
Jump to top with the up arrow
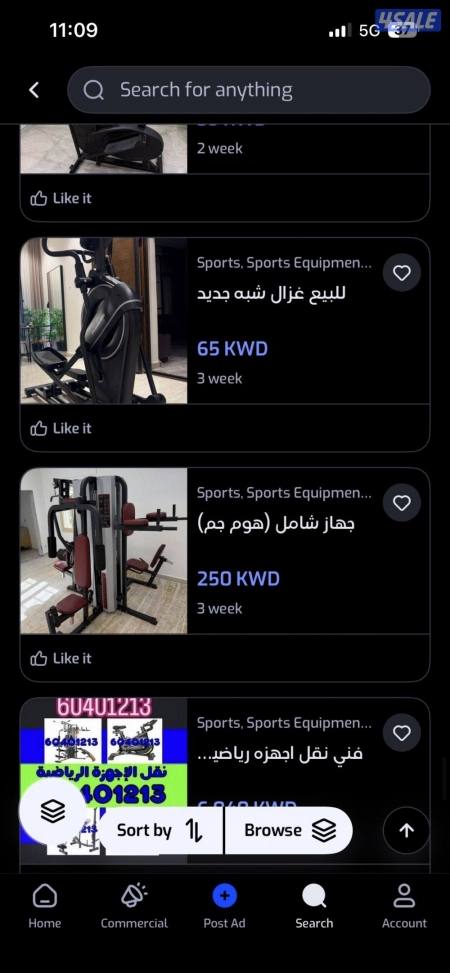[406, 830]
